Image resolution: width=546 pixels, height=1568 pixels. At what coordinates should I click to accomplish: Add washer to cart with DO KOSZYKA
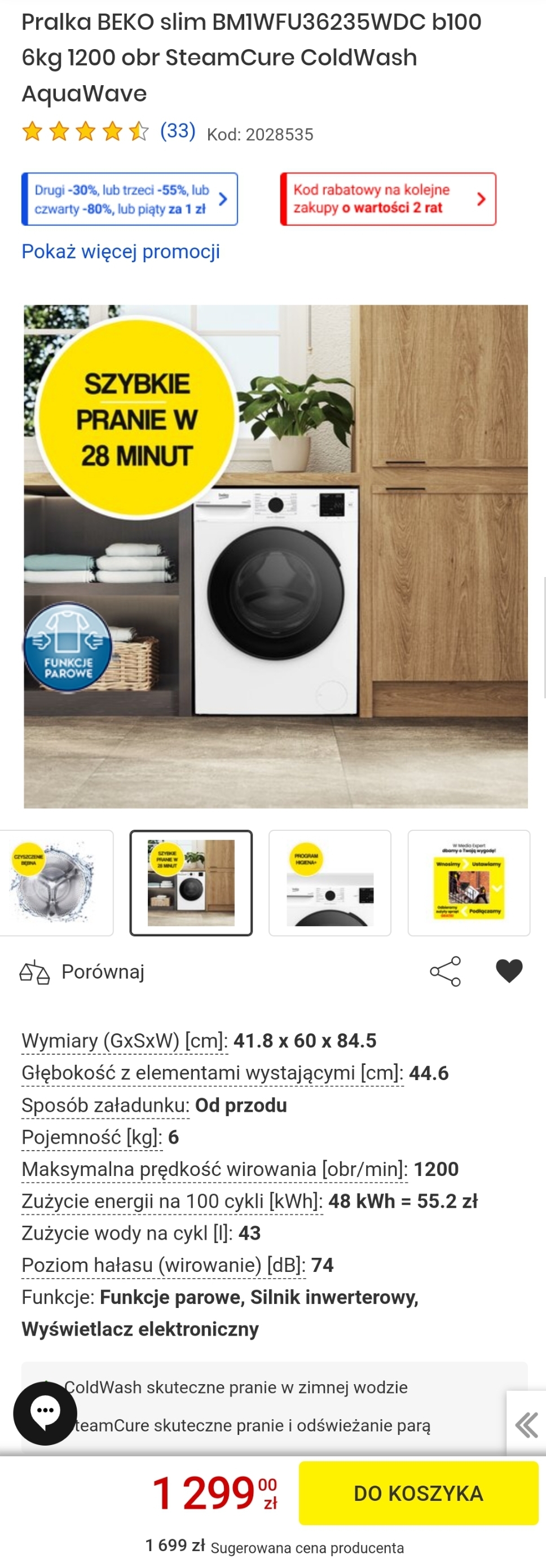[x=418, y=1493]
